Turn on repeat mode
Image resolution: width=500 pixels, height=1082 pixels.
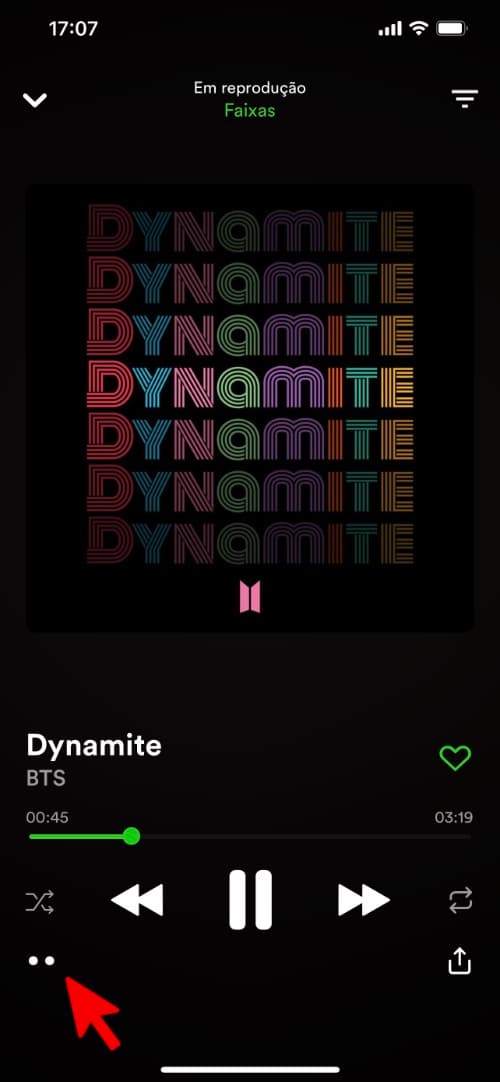(460, 900)
